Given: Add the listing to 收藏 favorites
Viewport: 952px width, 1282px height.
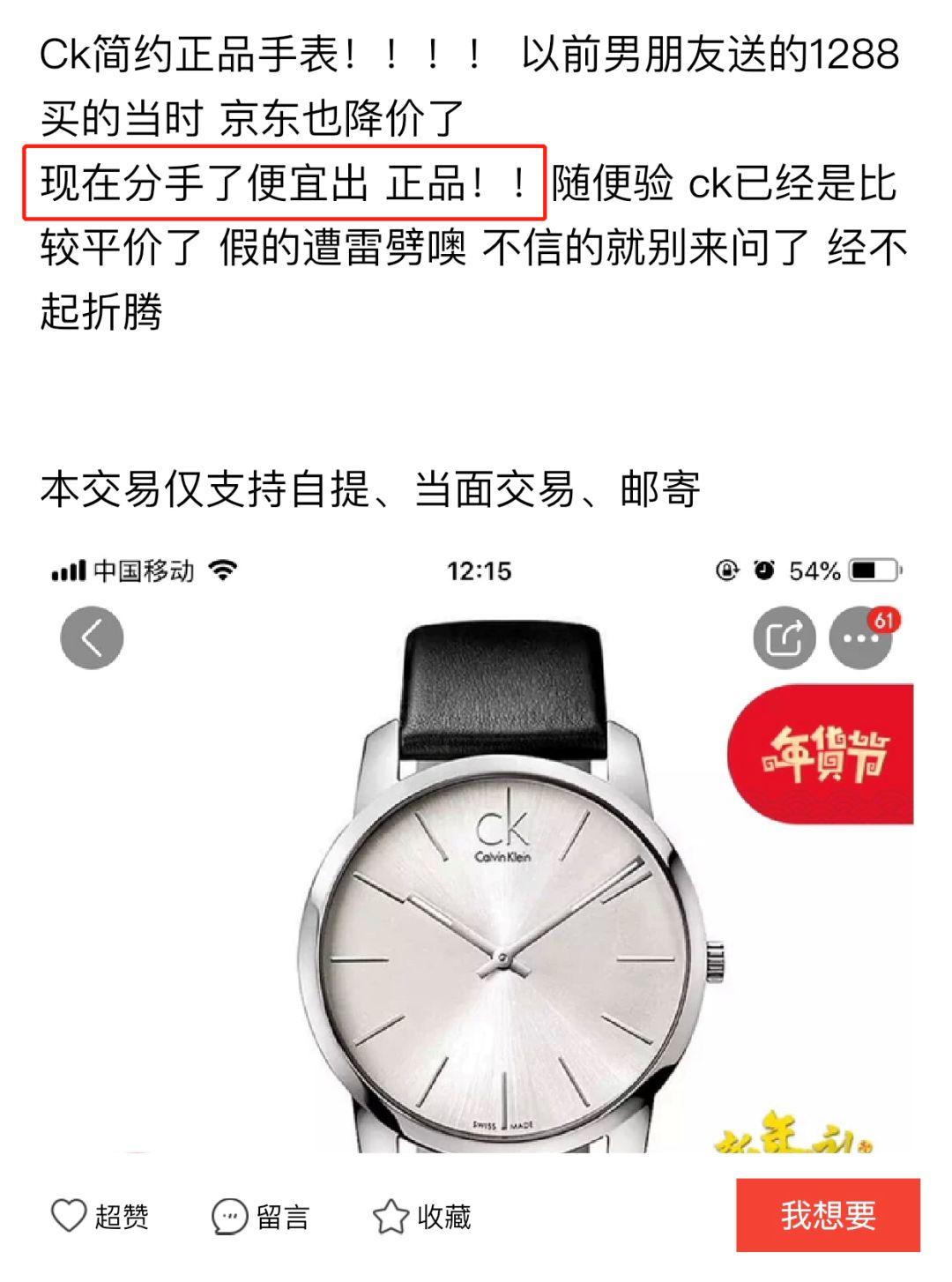Looking at the screenshot, I should coord(421,1217).
